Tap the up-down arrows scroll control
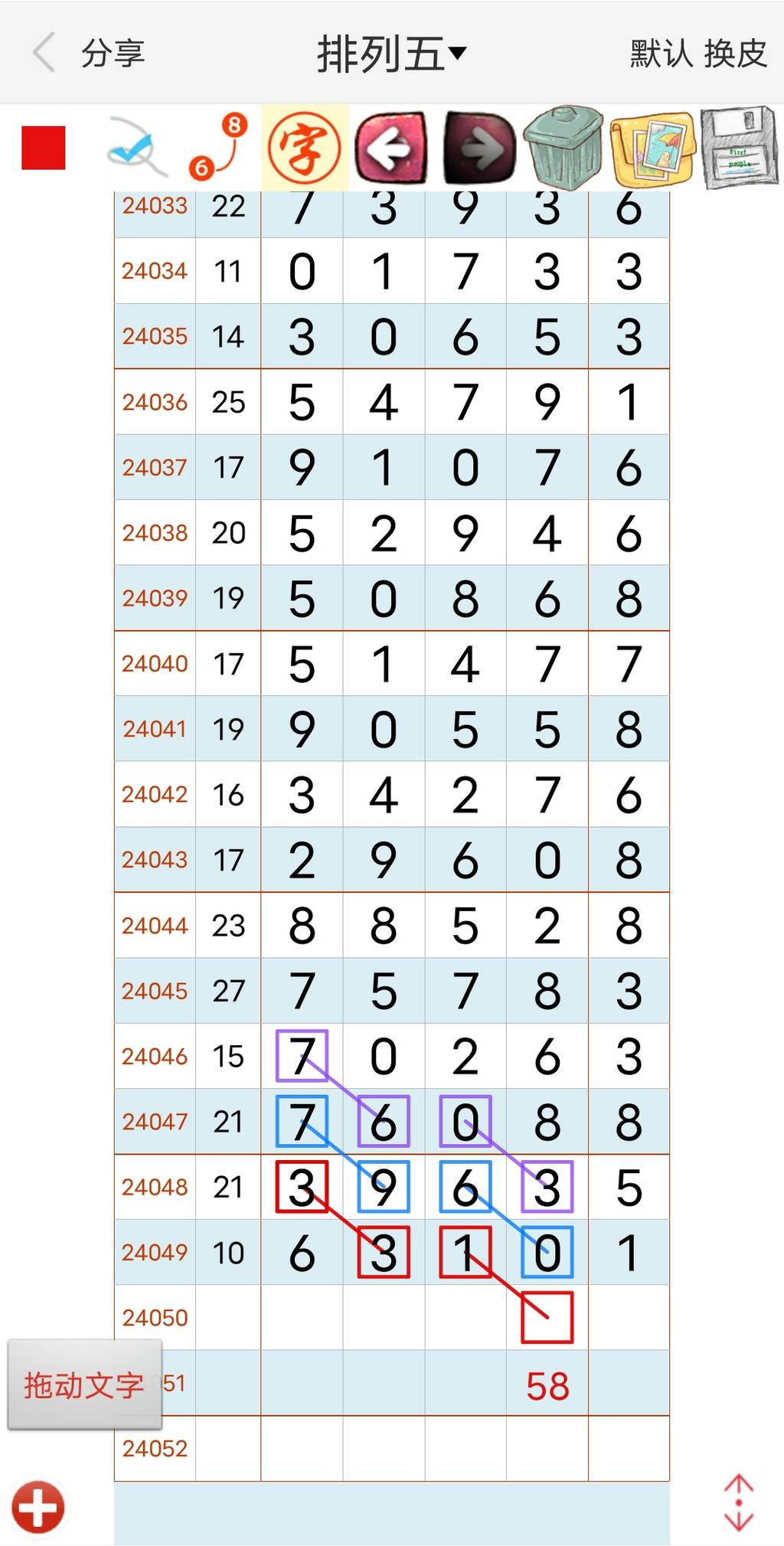This screenshot has width=784, height=1546. point(739,1502)
